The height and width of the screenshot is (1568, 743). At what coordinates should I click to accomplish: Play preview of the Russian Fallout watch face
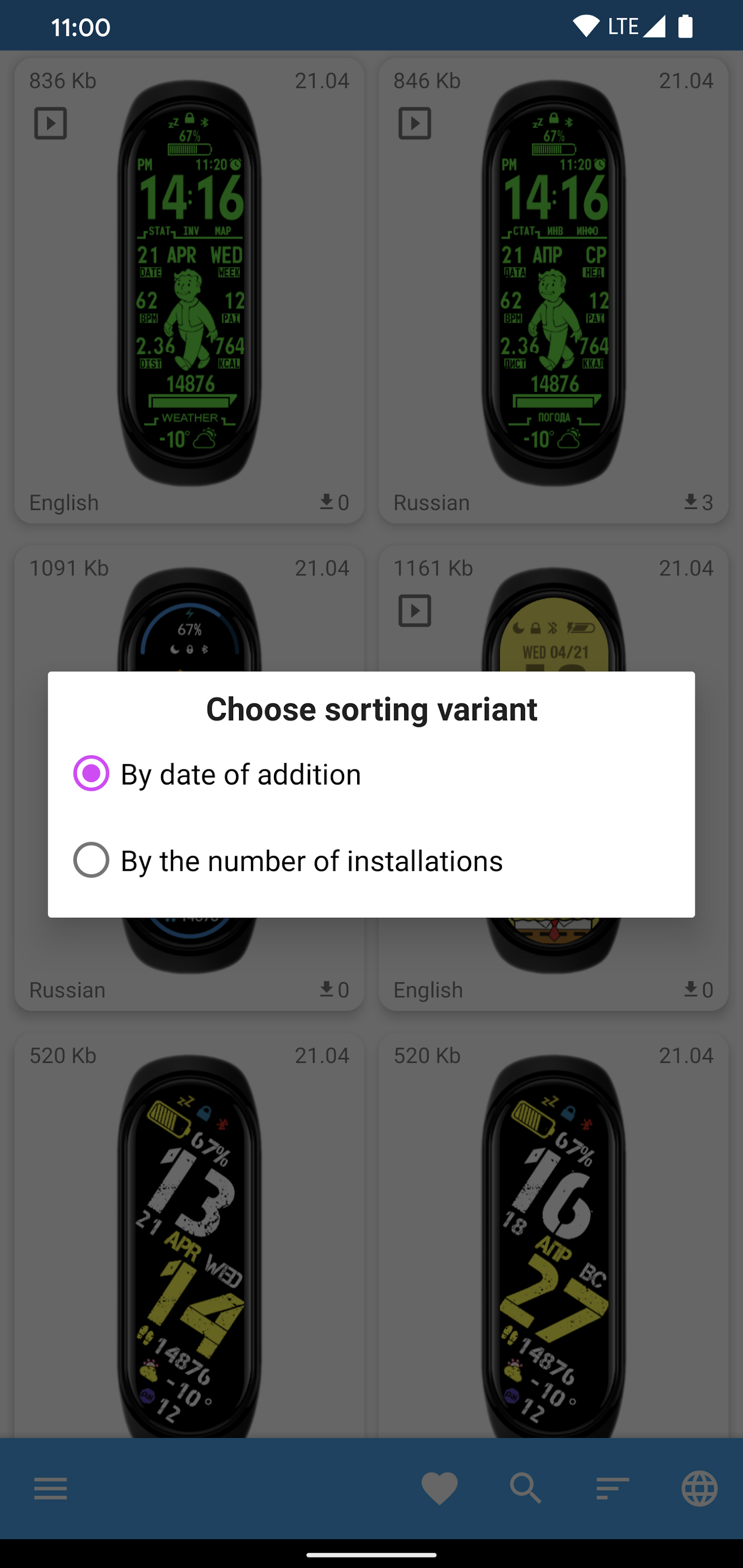click(415, 123)
